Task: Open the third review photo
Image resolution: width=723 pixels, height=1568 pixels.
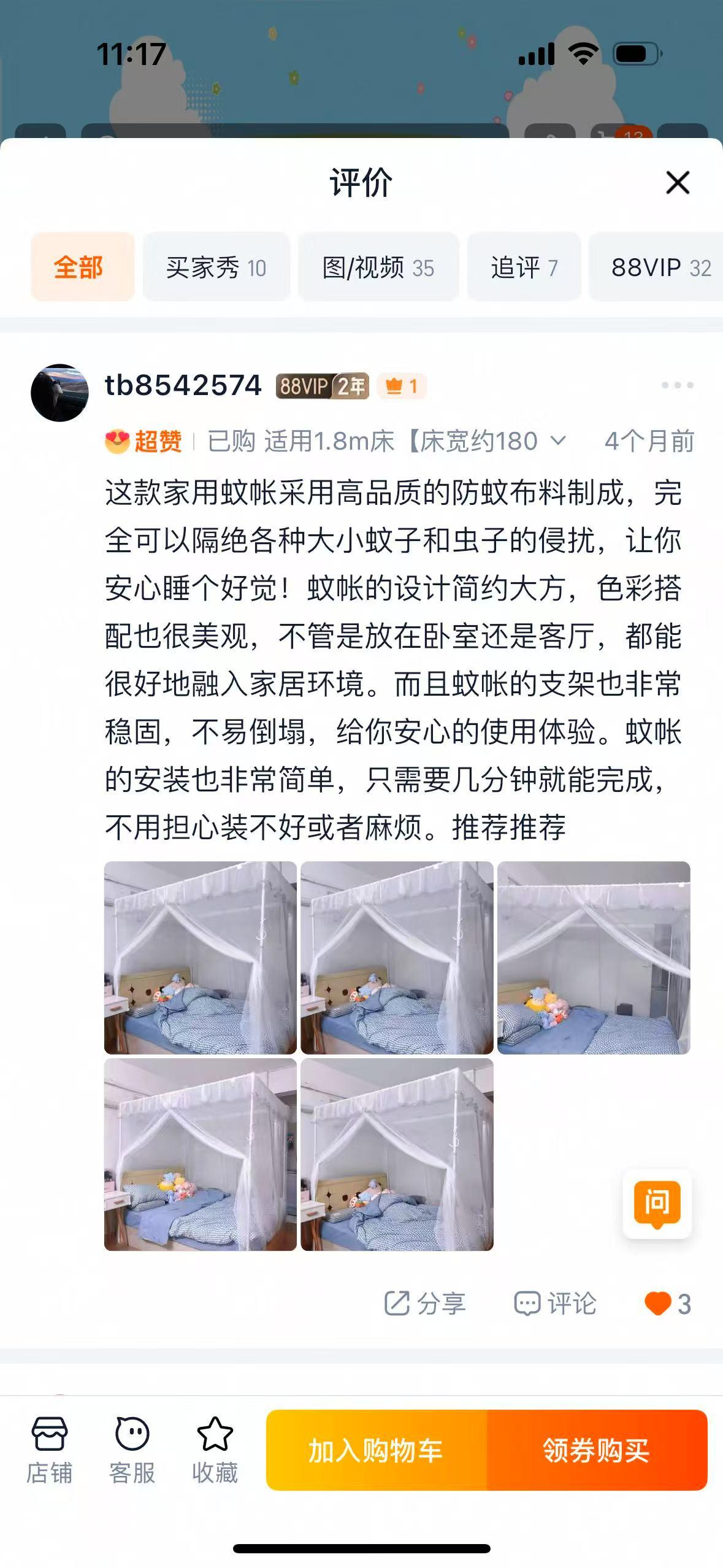Action: pyautogui.click(x=593, y=958)
